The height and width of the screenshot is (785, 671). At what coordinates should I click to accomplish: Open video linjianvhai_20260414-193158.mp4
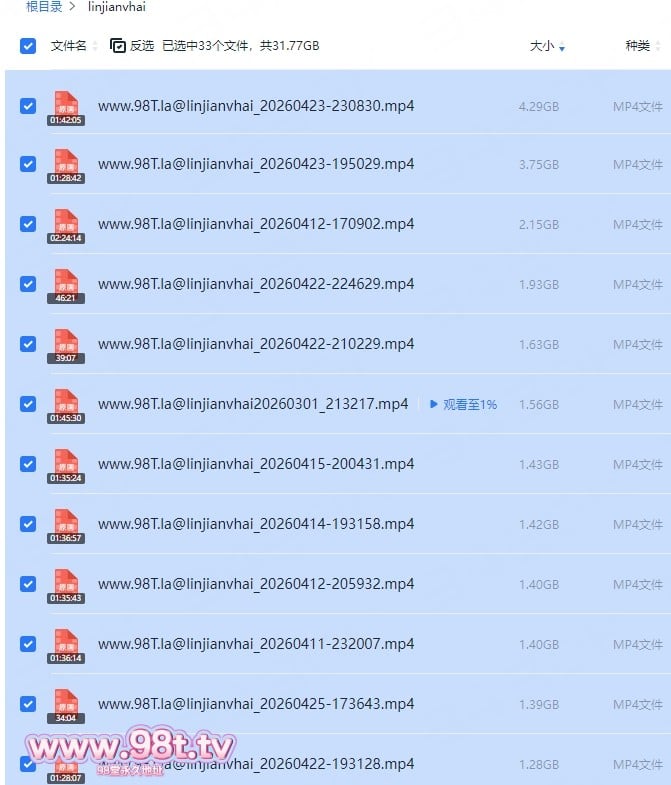(256, 524)
